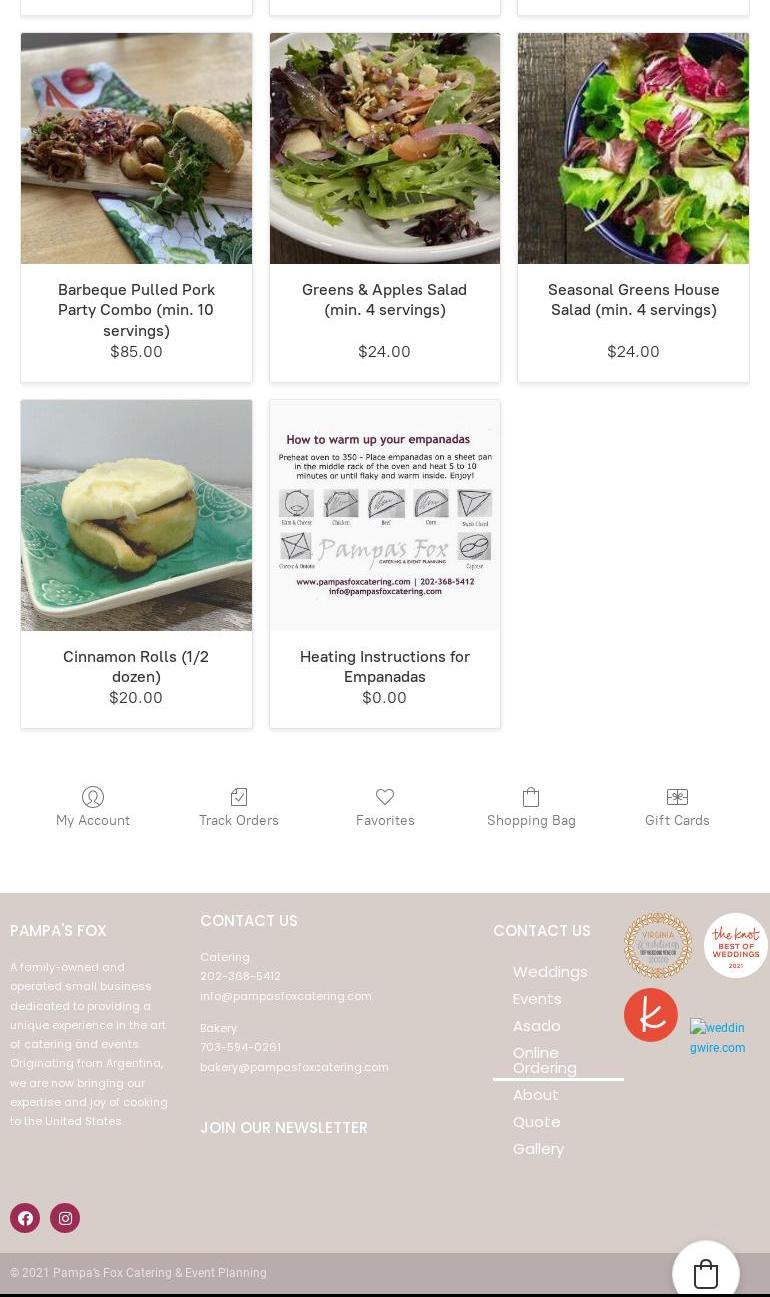View Greens & Apples Salad item
The image size is (770, 1297).
coord(384,299)
